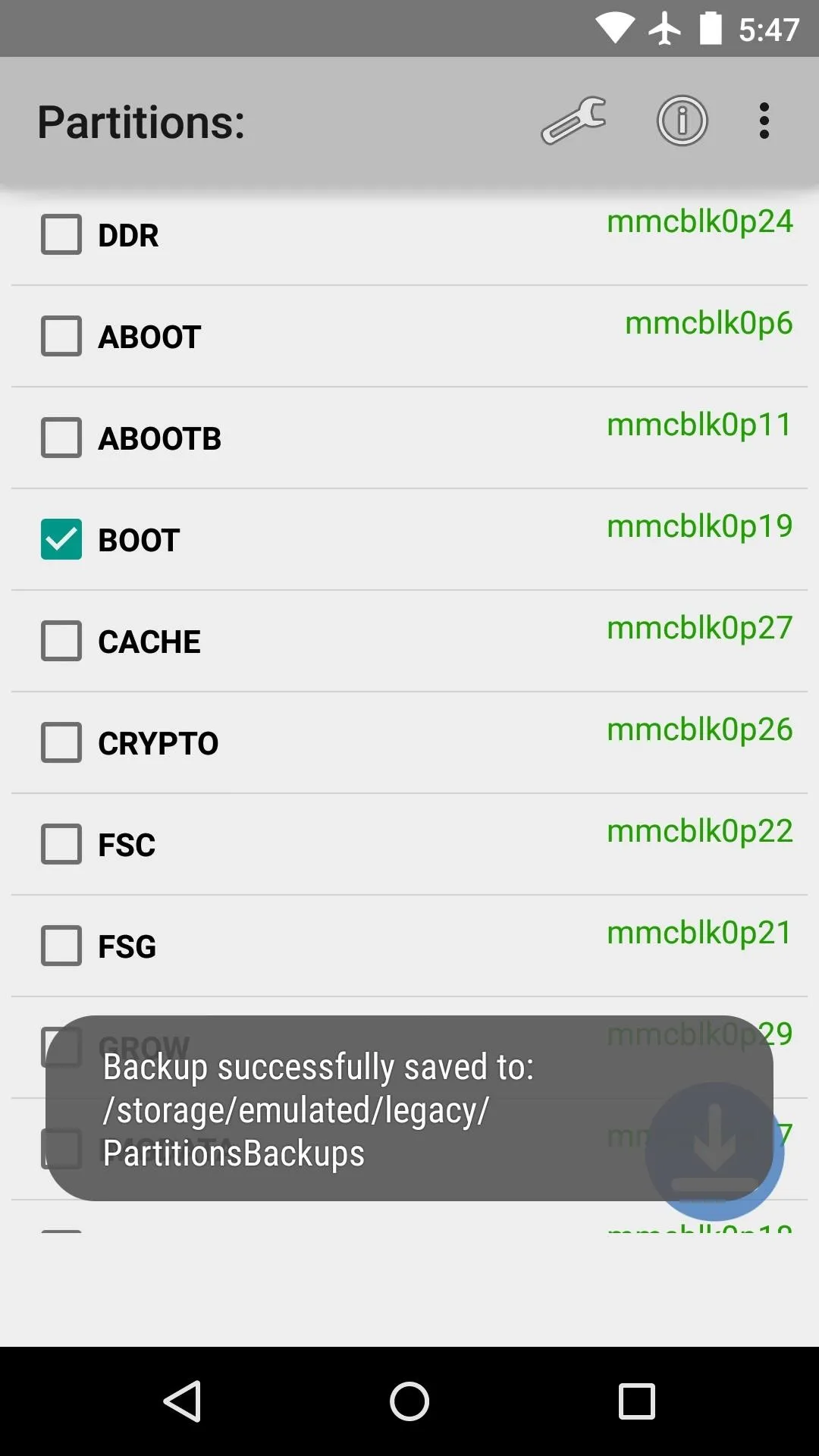This screenshot has height=1456, width=819.
Task: Tick the ABOOTB partition checkbox
Action: pyautogui.click(x=61, y=438)
